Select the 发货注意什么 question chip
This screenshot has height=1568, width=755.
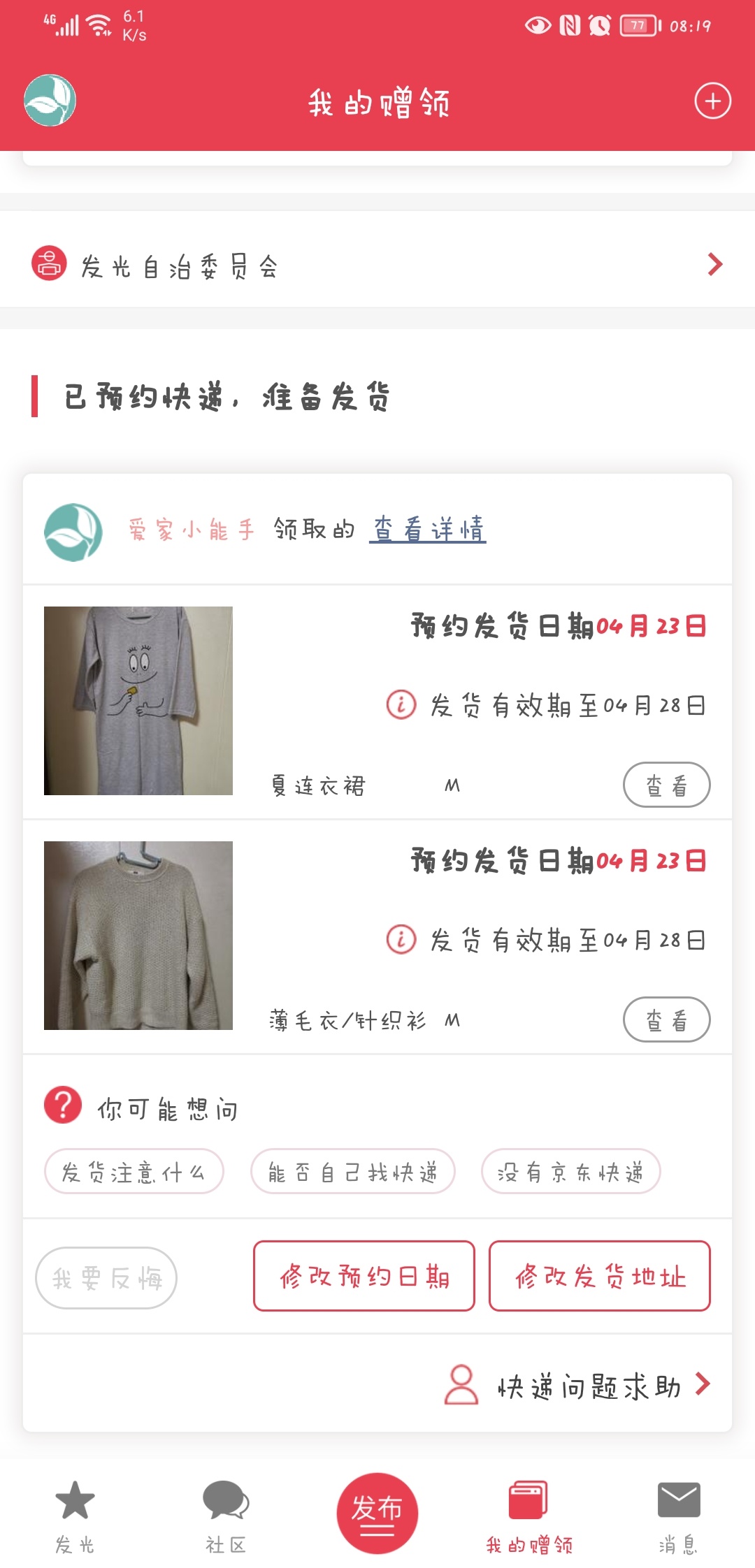pyautogui.click(x=134, y=1172)
